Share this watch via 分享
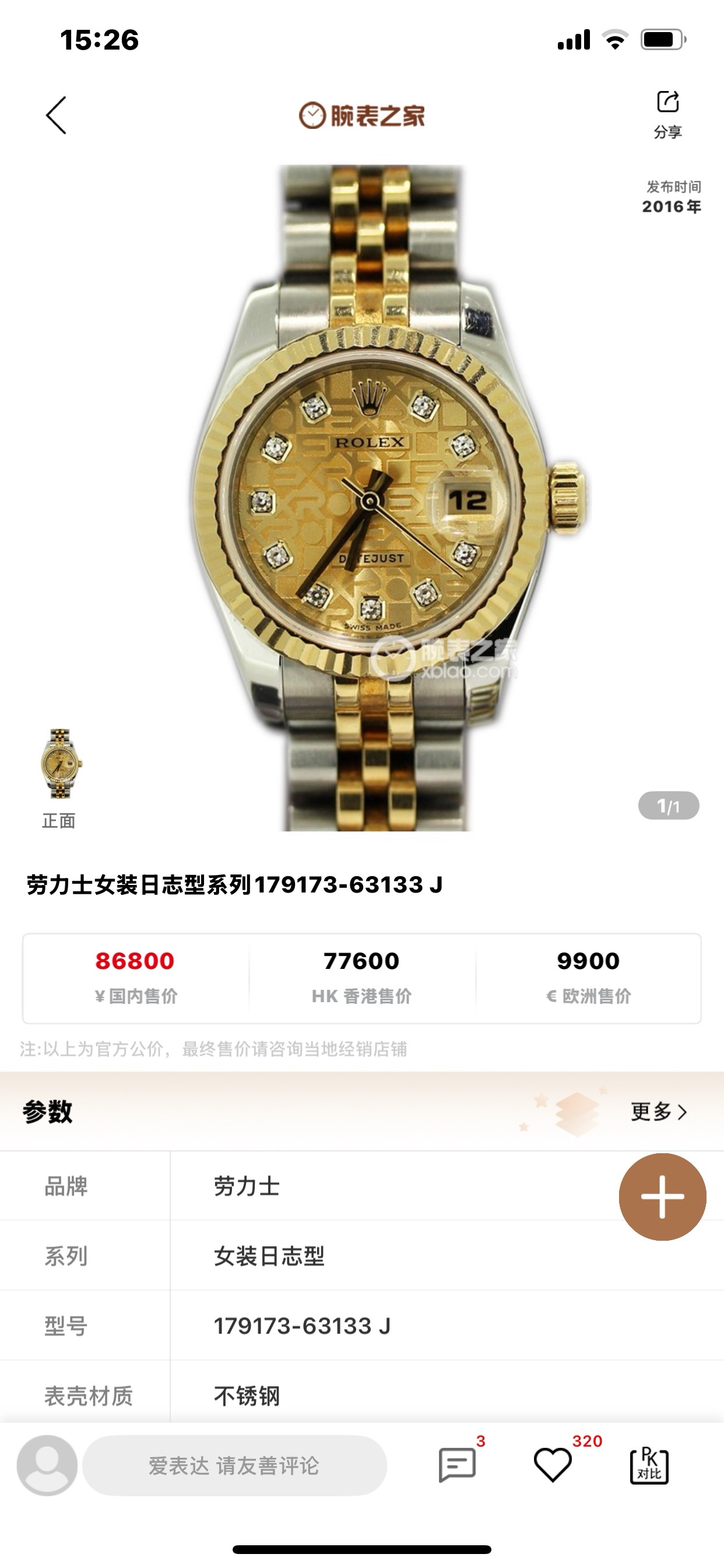This screenshot has width=724, height=1568. click(x=667, y=113)
